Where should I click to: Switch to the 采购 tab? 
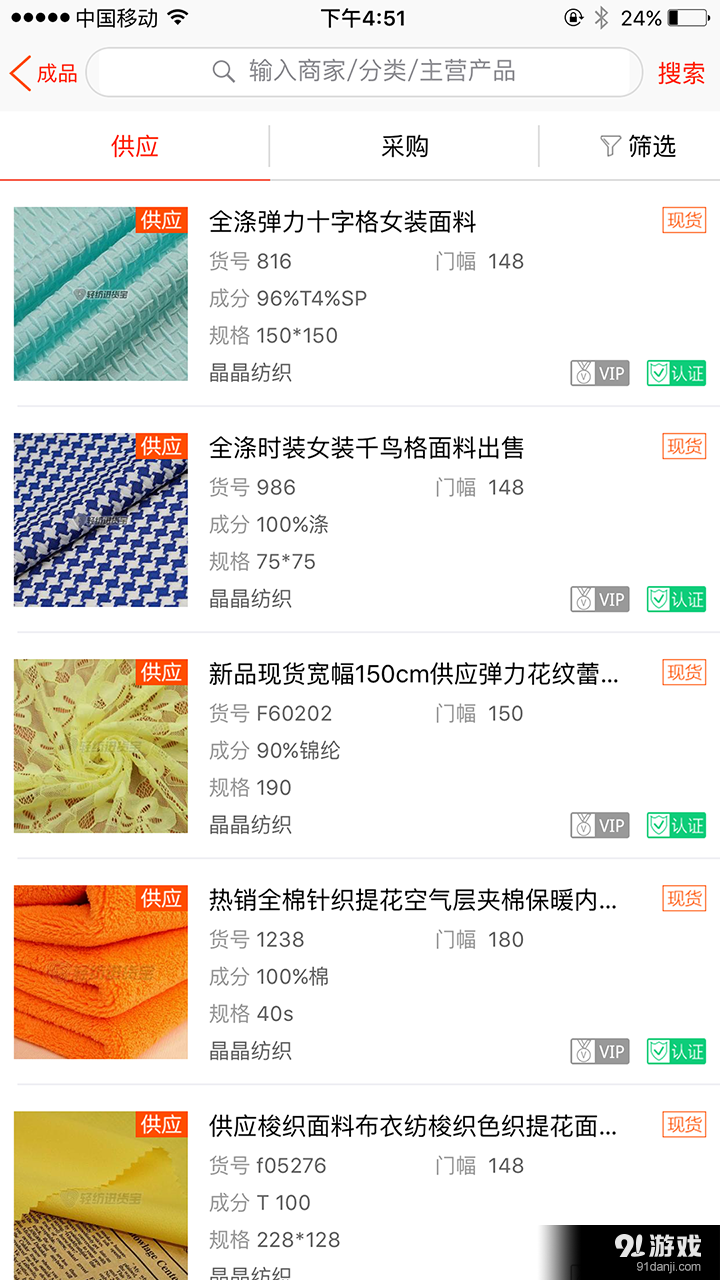[x=405, y=145]
